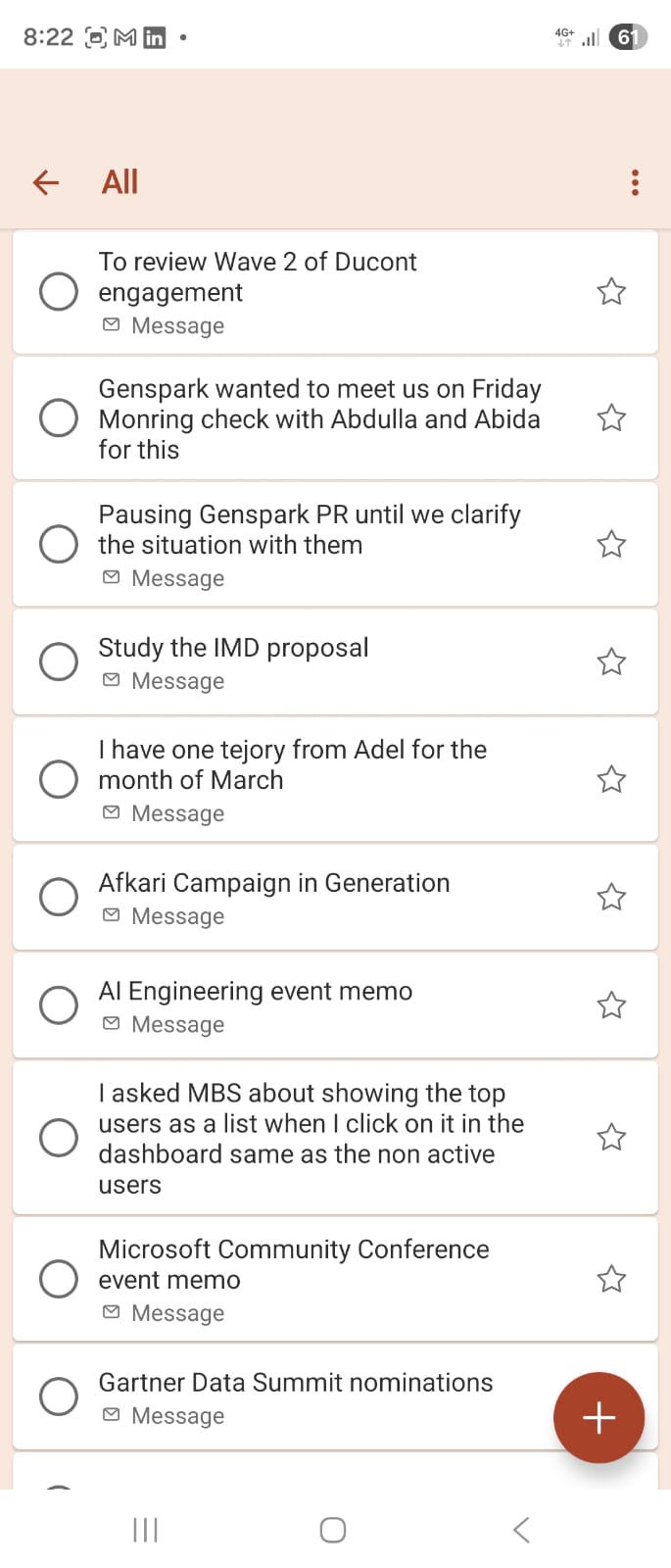Open the recent apps view
The image size is (671, 1568).
[145, 1530]
